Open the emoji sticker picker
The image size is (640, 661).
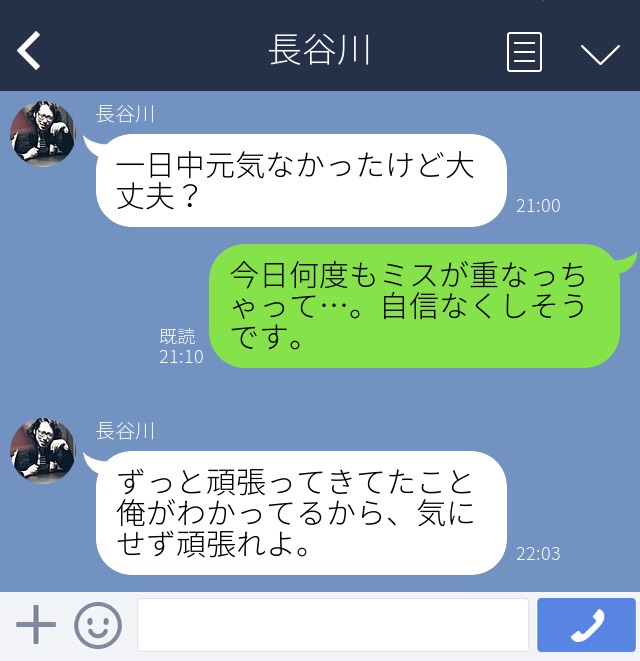tap(98, 626)
